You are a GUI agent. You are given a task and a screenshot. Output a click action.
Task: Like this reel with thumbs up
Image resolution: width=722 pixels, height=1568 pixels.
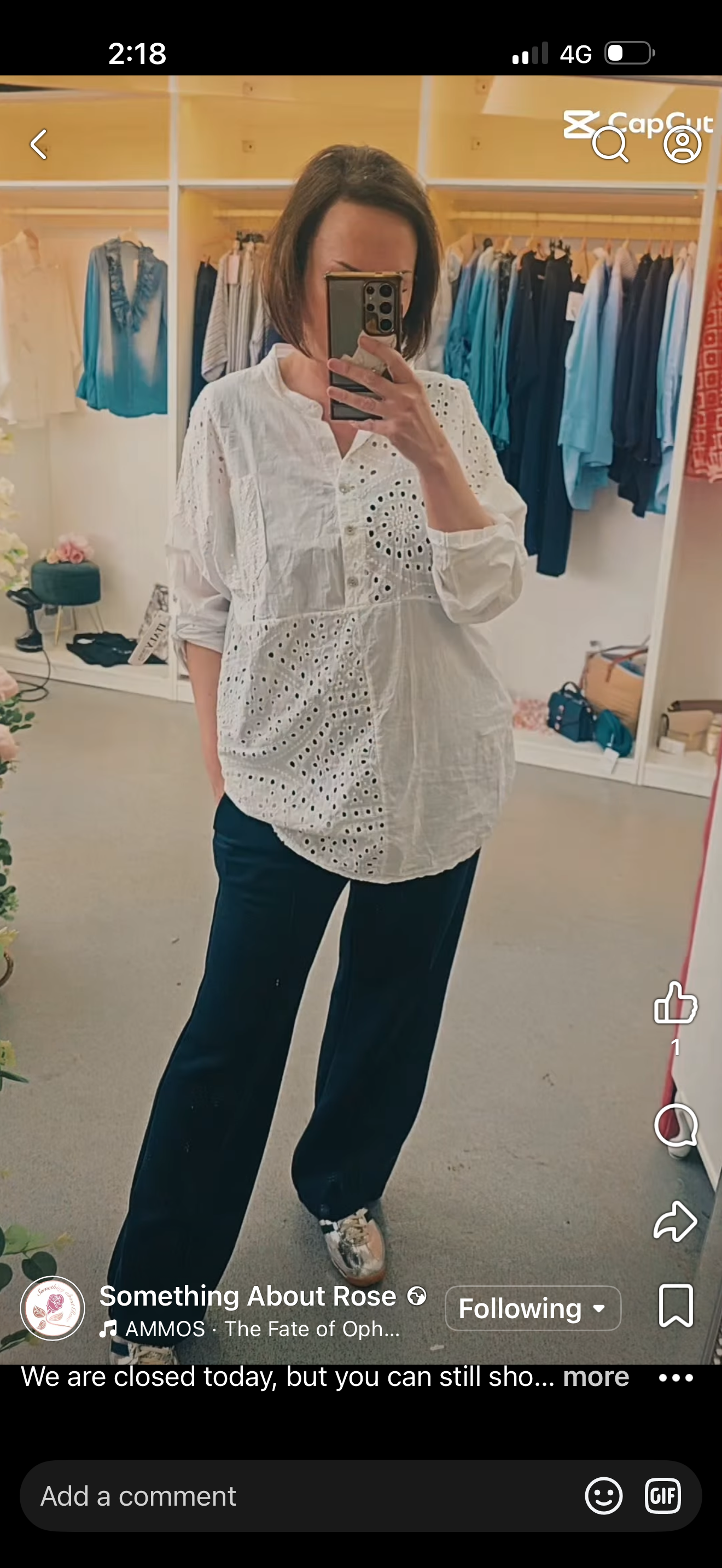tap(675, 1003)
